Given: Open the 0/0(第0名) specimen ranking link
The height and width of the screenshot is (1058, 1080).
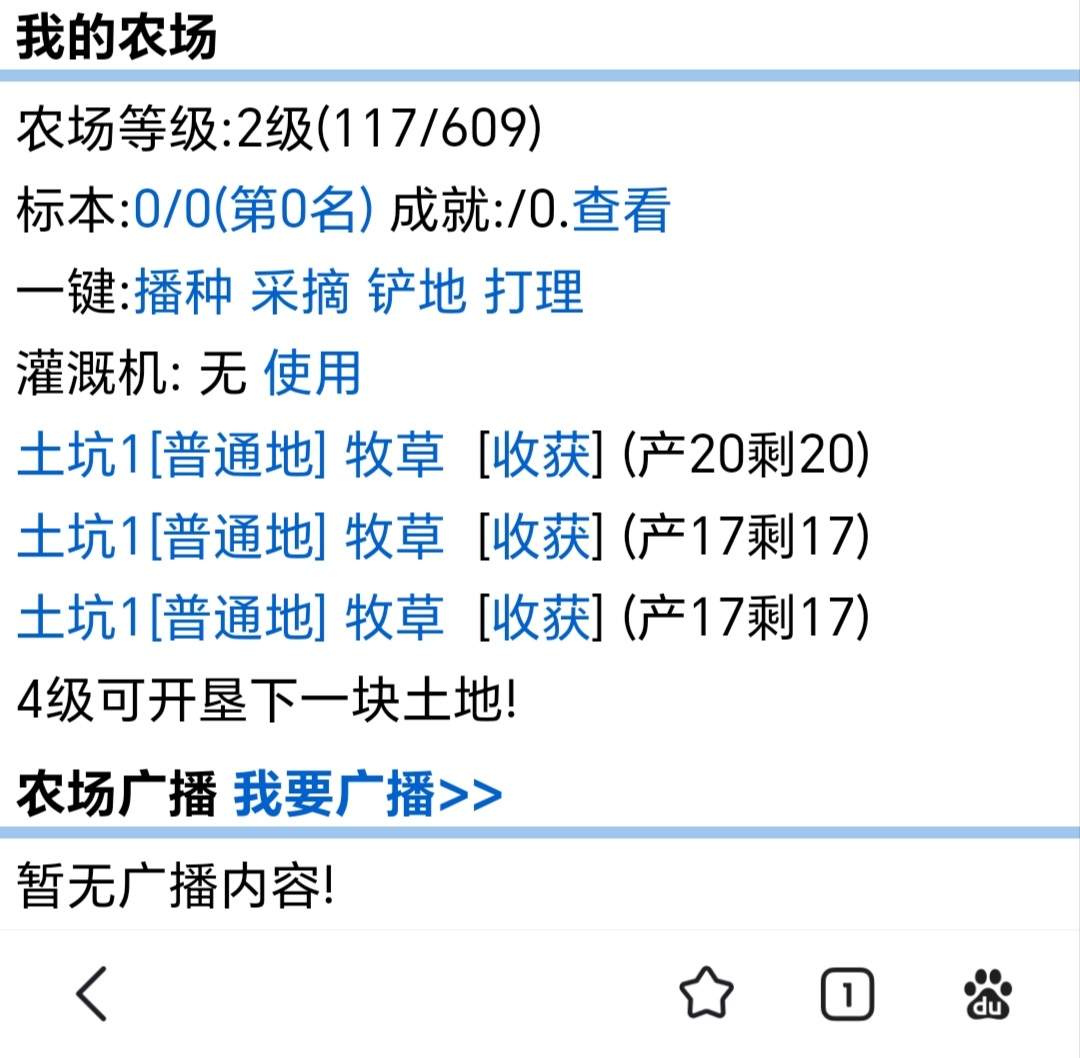Looking at the screenshot, I should point(253,211).
